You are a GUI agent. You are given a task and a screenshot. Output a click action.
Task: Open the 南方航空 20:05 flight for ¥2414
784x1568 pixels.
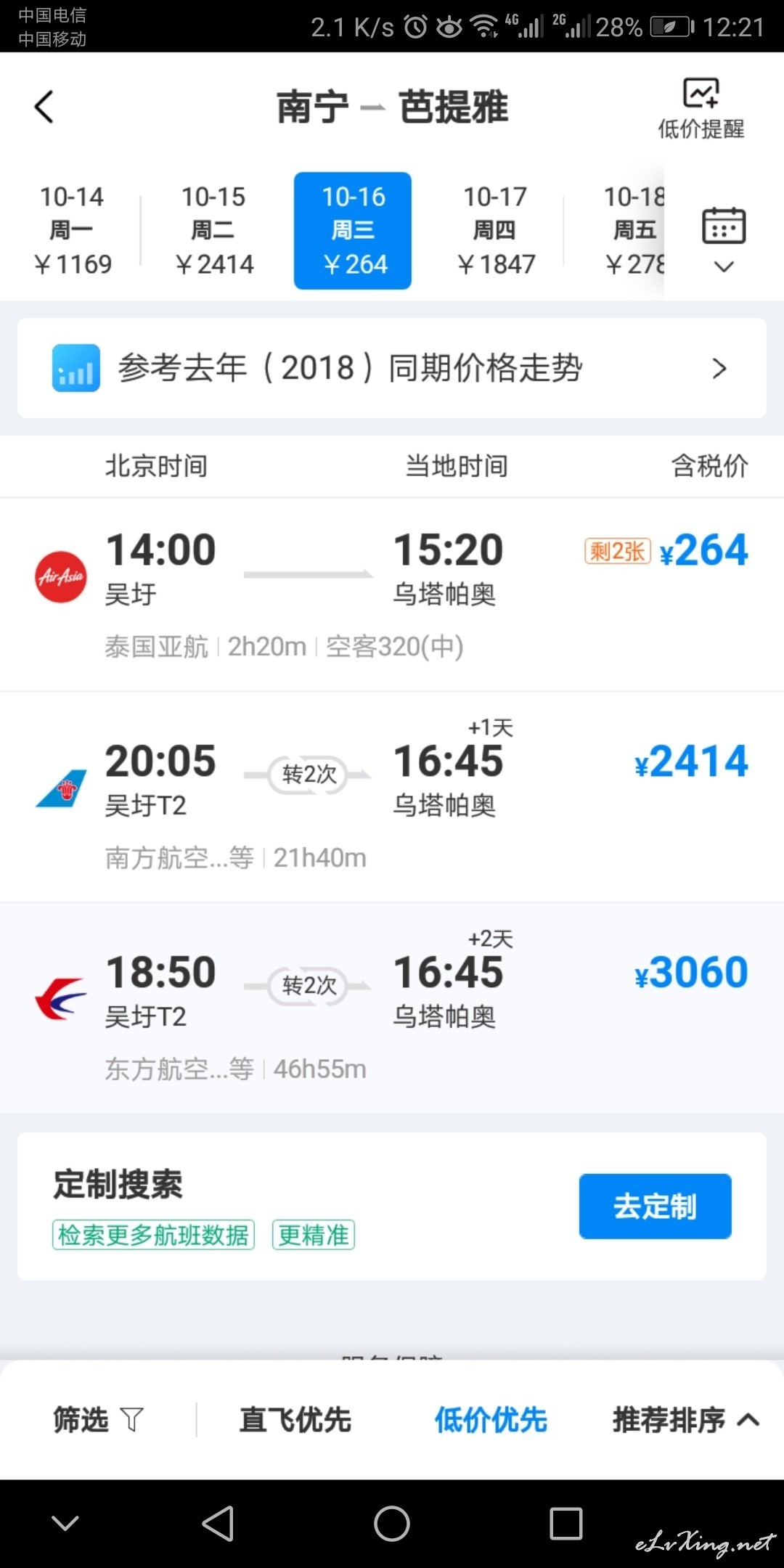[x=392, y=797]
